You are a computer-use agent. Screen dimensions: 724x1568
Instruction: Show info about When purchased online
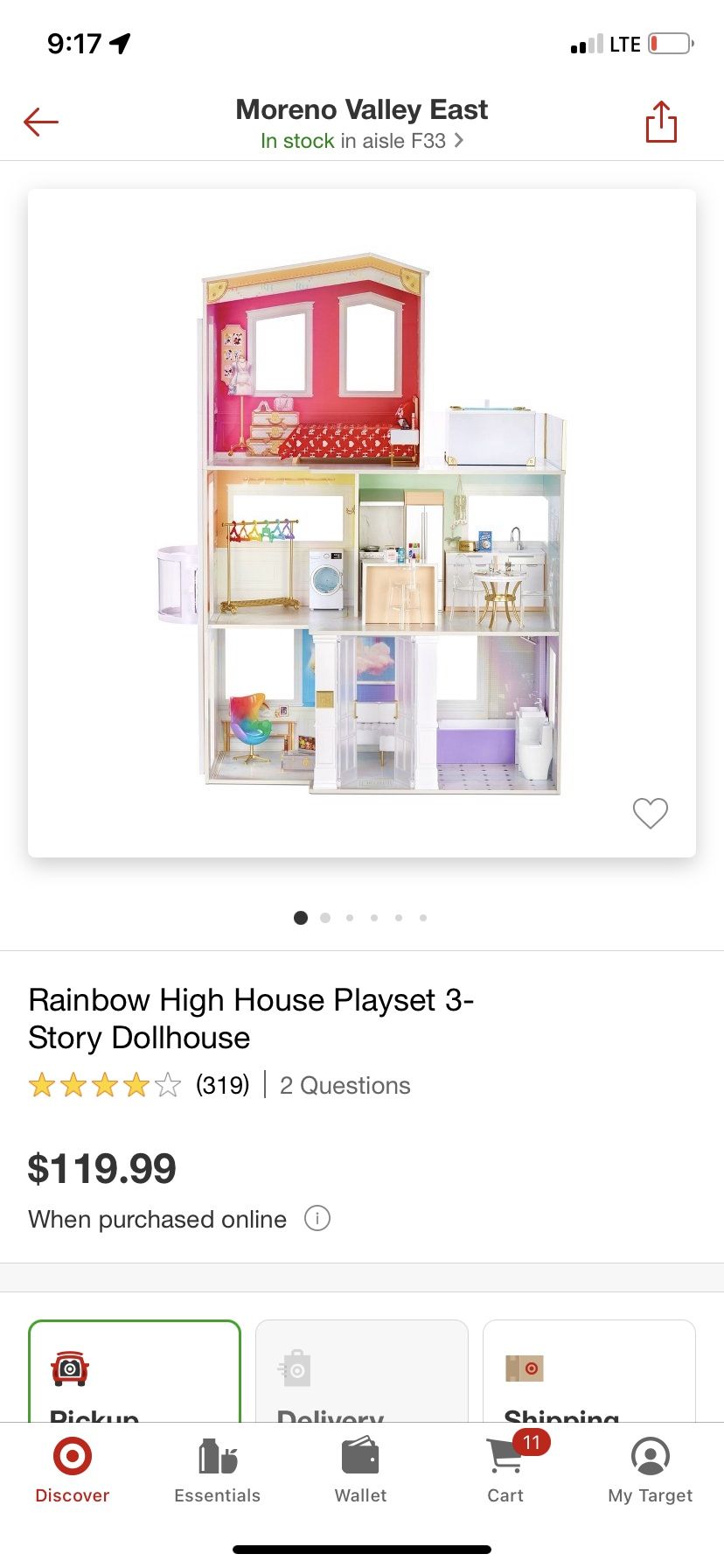(x=317, y=1218)
